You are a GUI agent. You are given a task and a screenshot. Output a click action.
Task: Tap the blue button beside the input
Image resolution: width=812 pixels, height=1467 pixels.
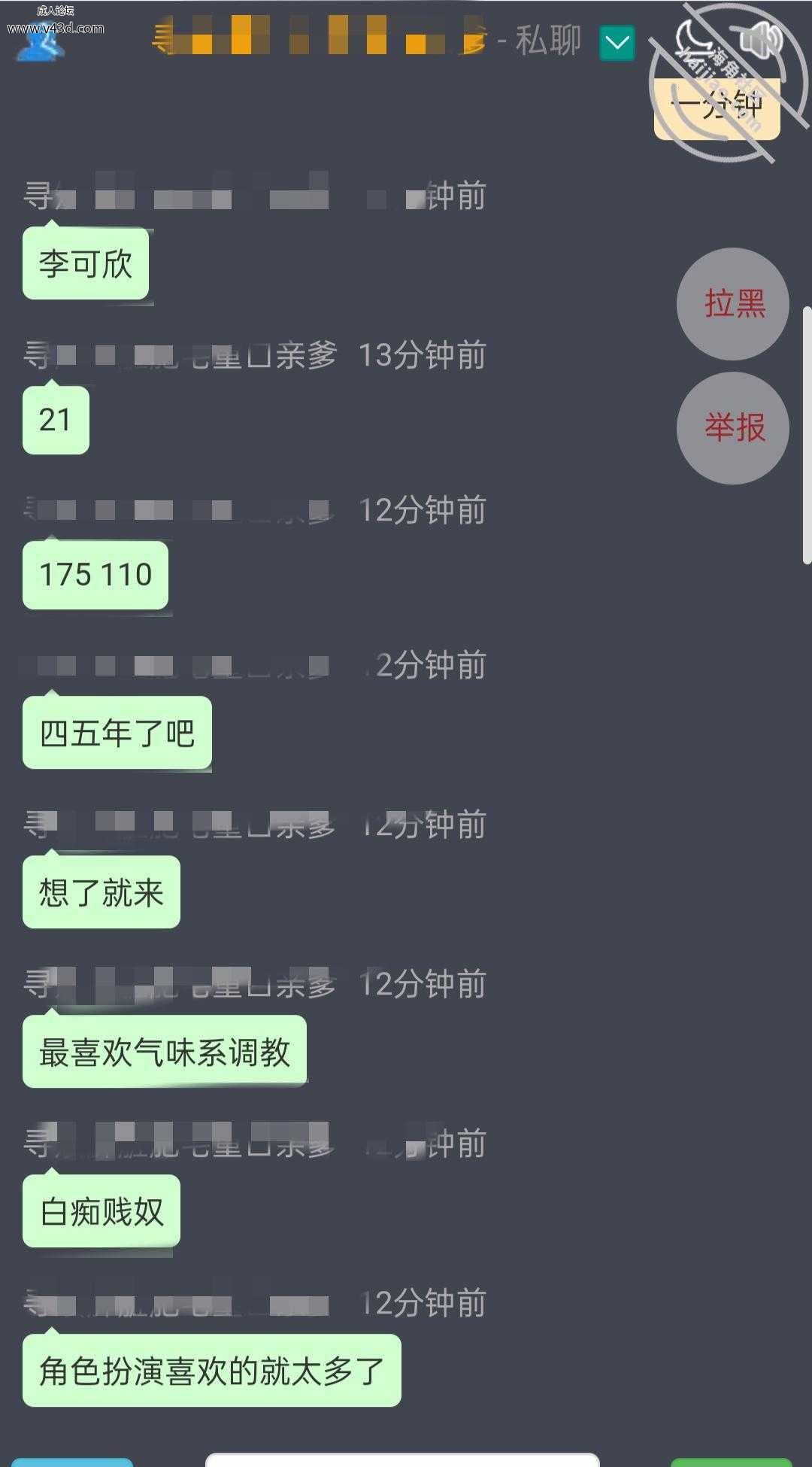[x=72, y=1462]
